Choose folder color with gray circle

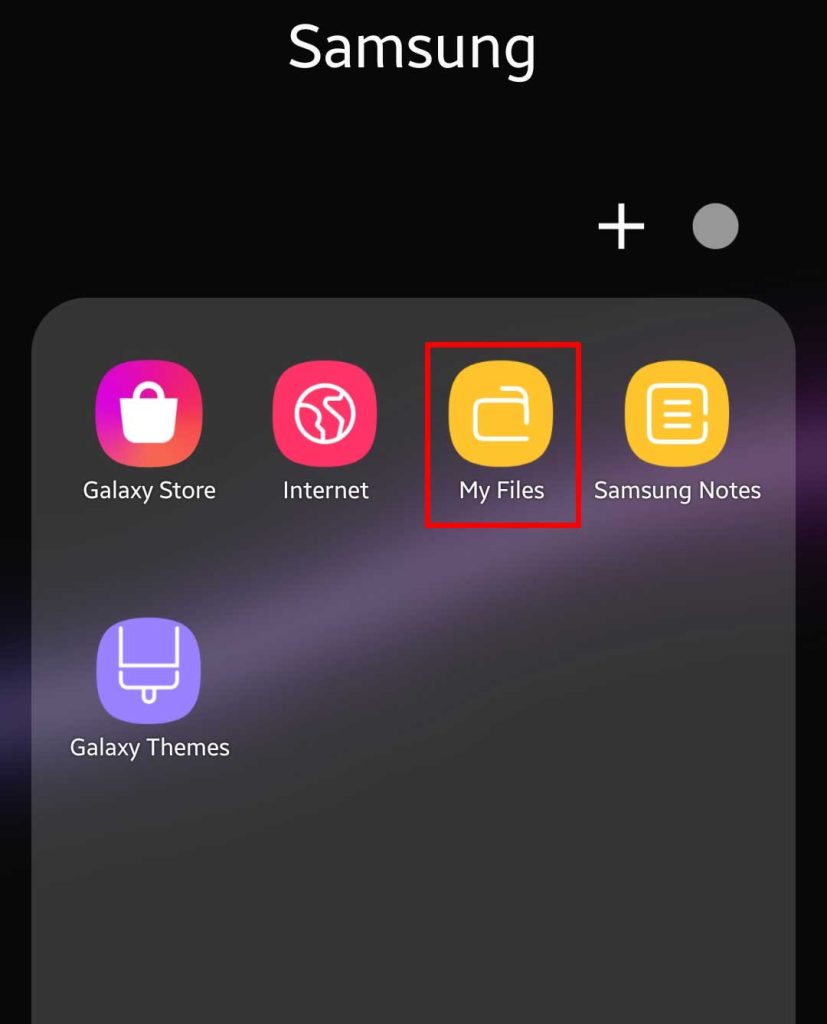pos(715,227)
